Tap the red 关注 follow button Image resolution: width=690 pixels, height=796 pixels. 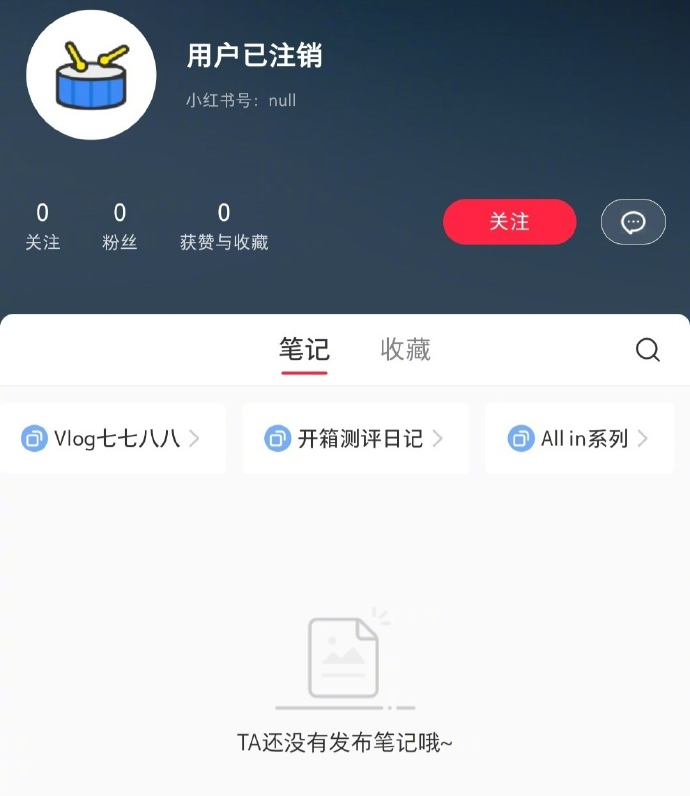click(509, 222)
